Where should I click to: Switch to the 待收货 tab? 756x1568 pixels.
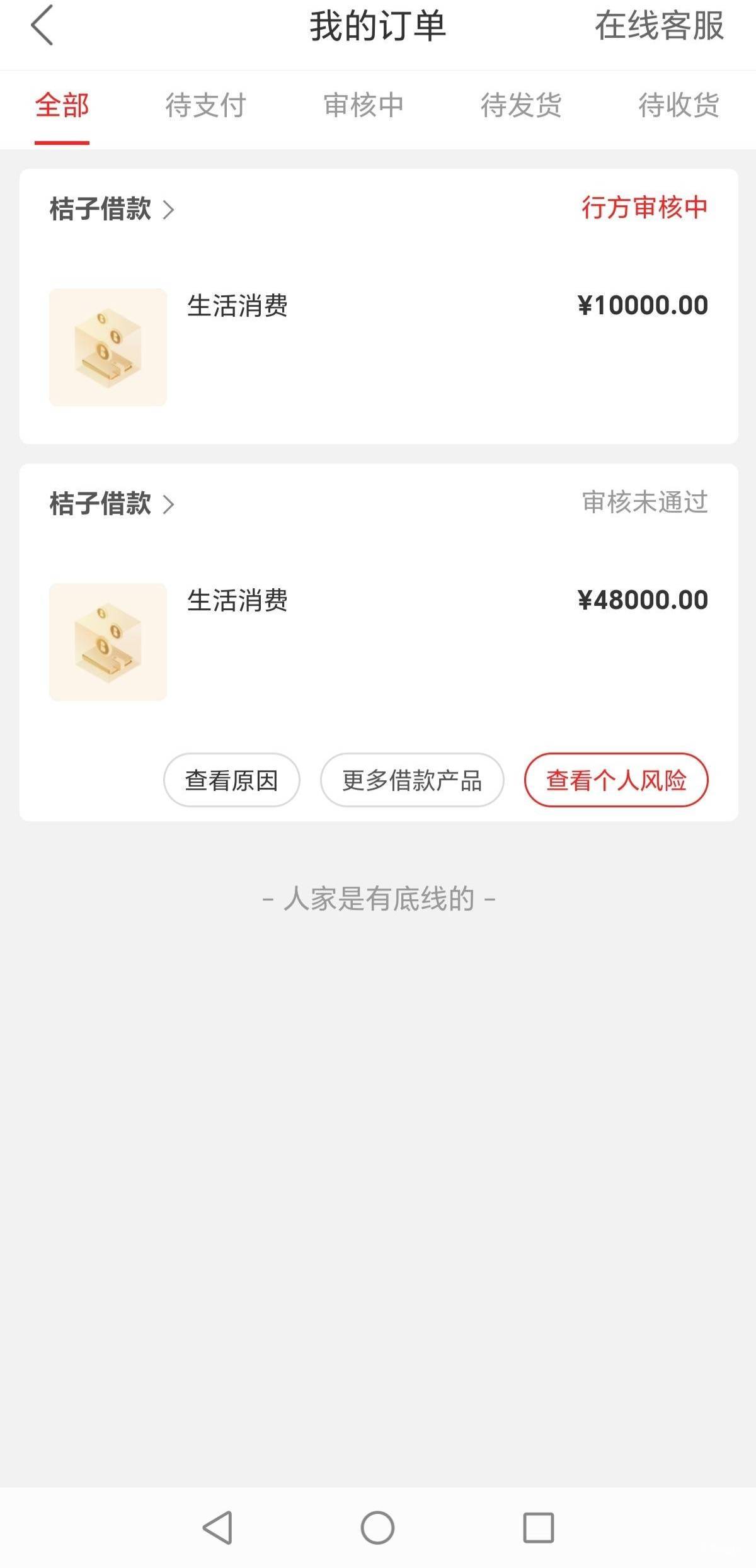click(679, 106)
